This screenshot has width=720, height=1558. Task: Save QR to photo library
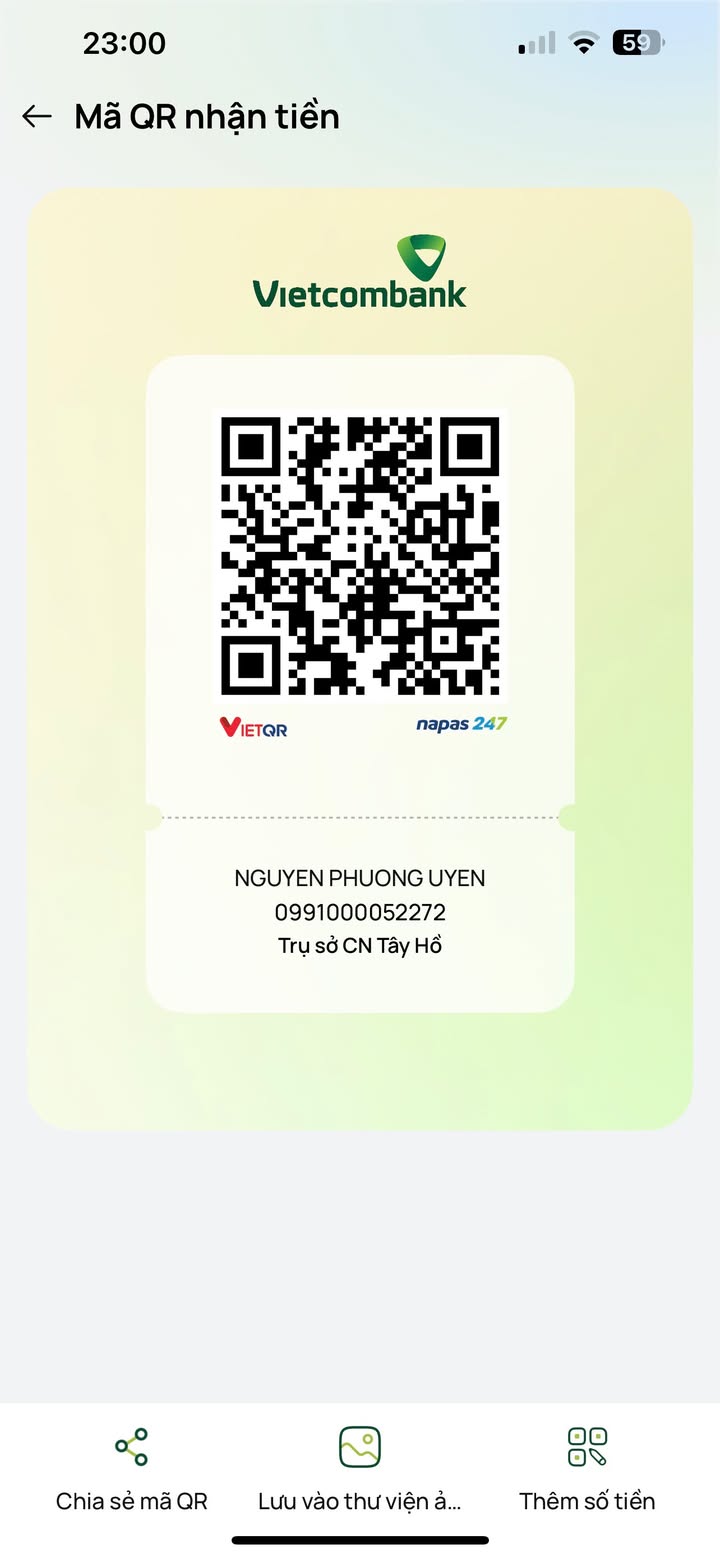point(359,1467)
